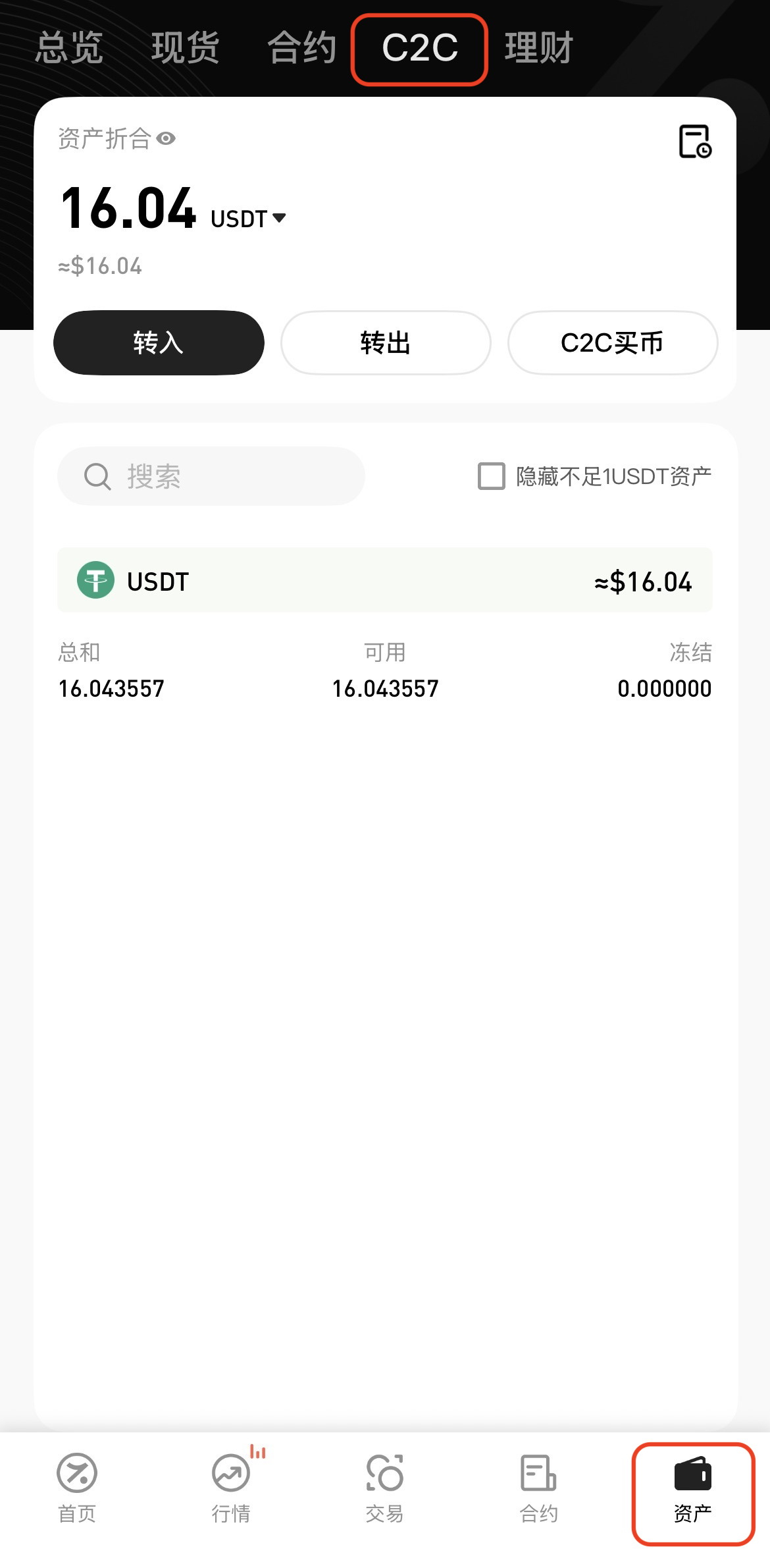This screenshot has height=1568, width=770.
Task: Open the 合约 assets tab at top
Action: point(302,48)
